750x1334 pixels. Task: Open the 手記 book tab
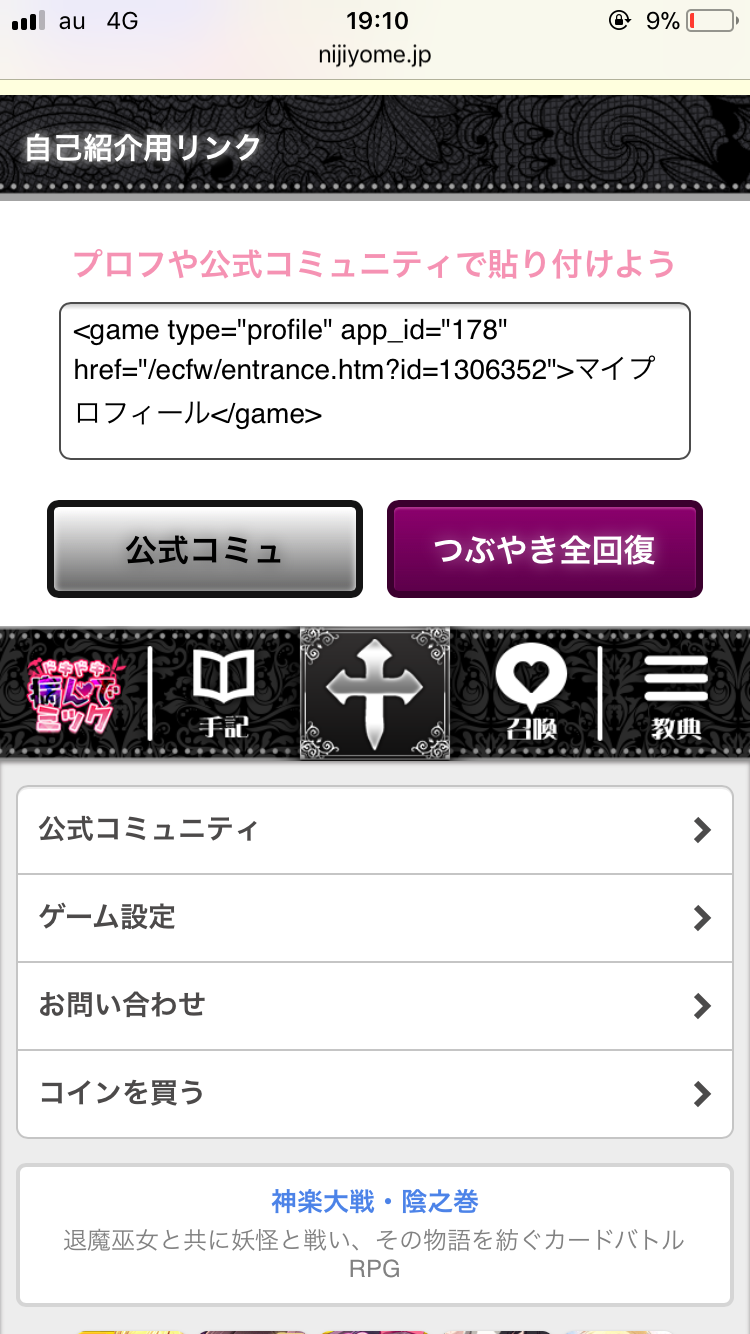click(223, 692)
